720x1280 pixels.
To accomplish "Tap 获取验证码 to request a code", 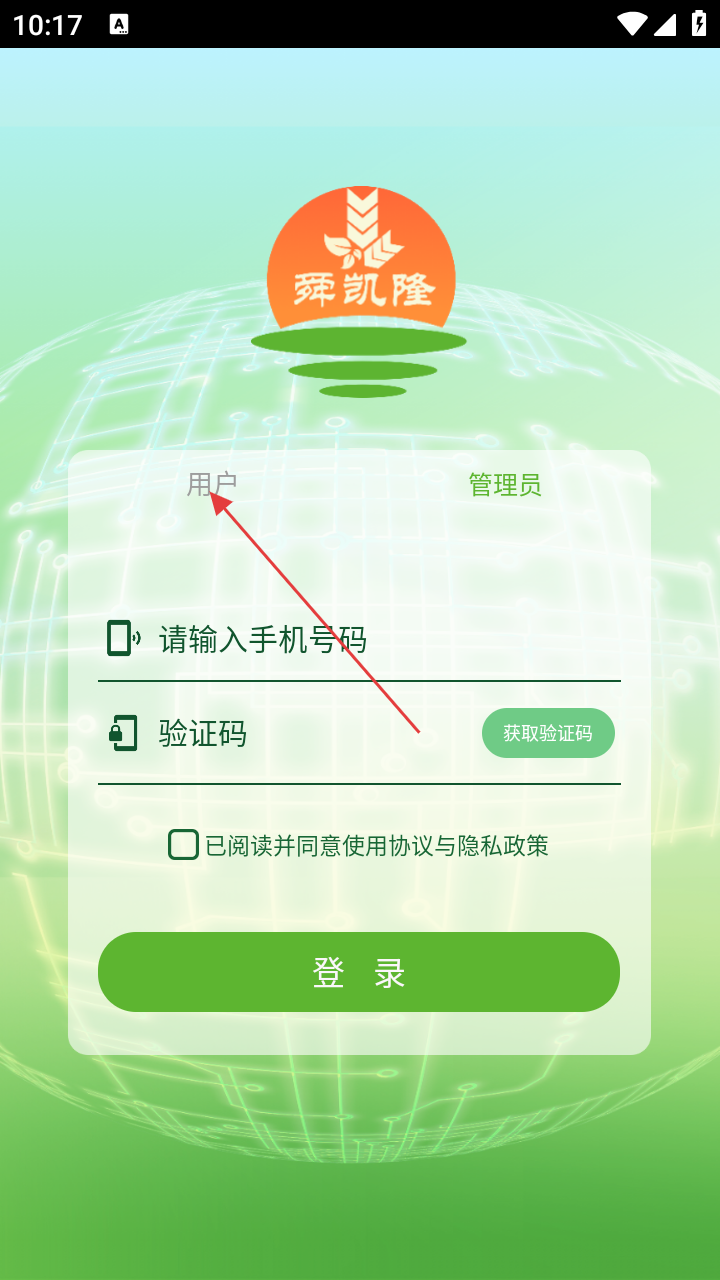I will tap(548, 733).
